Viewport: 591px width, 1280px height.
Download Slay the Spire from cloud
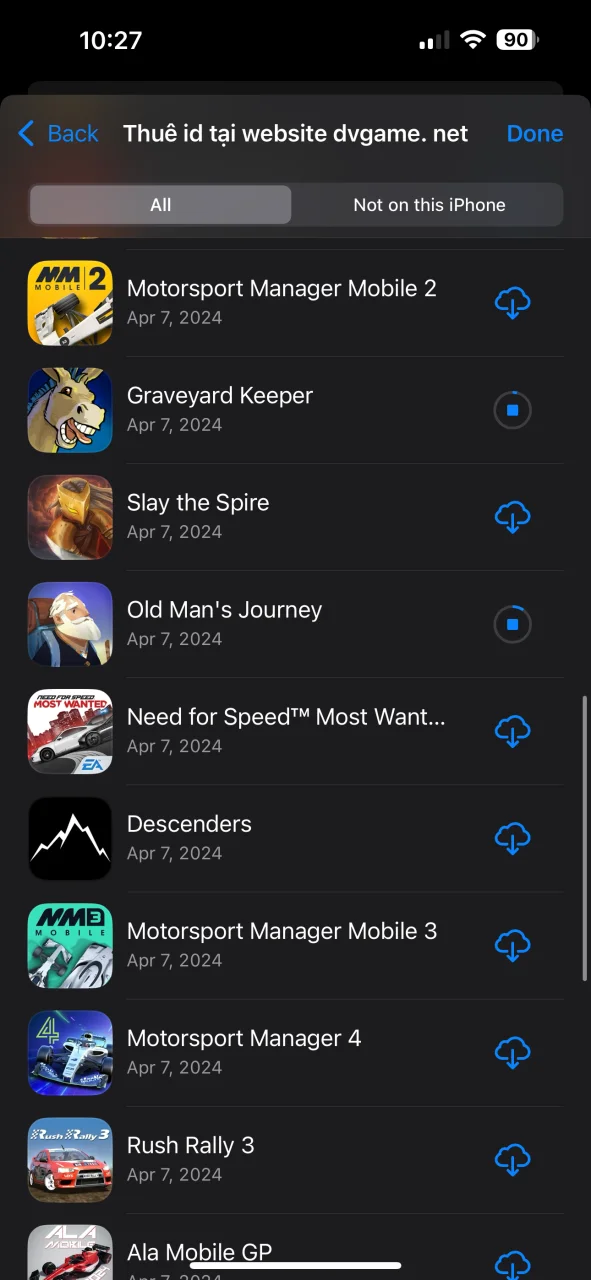[512, 517]
